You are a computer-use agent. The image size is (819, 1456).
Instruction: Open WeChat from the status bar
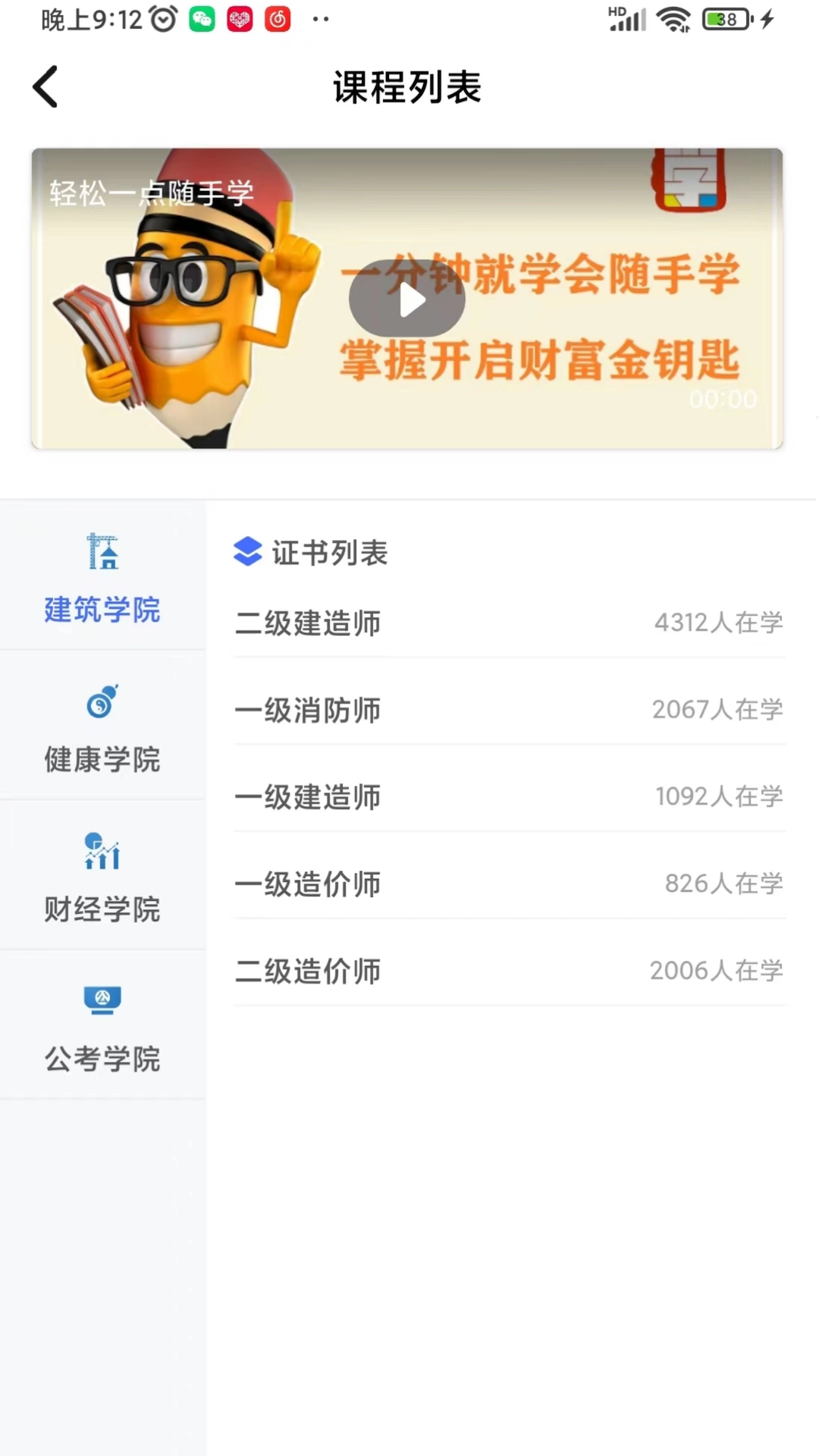click(x=200, y=19)
